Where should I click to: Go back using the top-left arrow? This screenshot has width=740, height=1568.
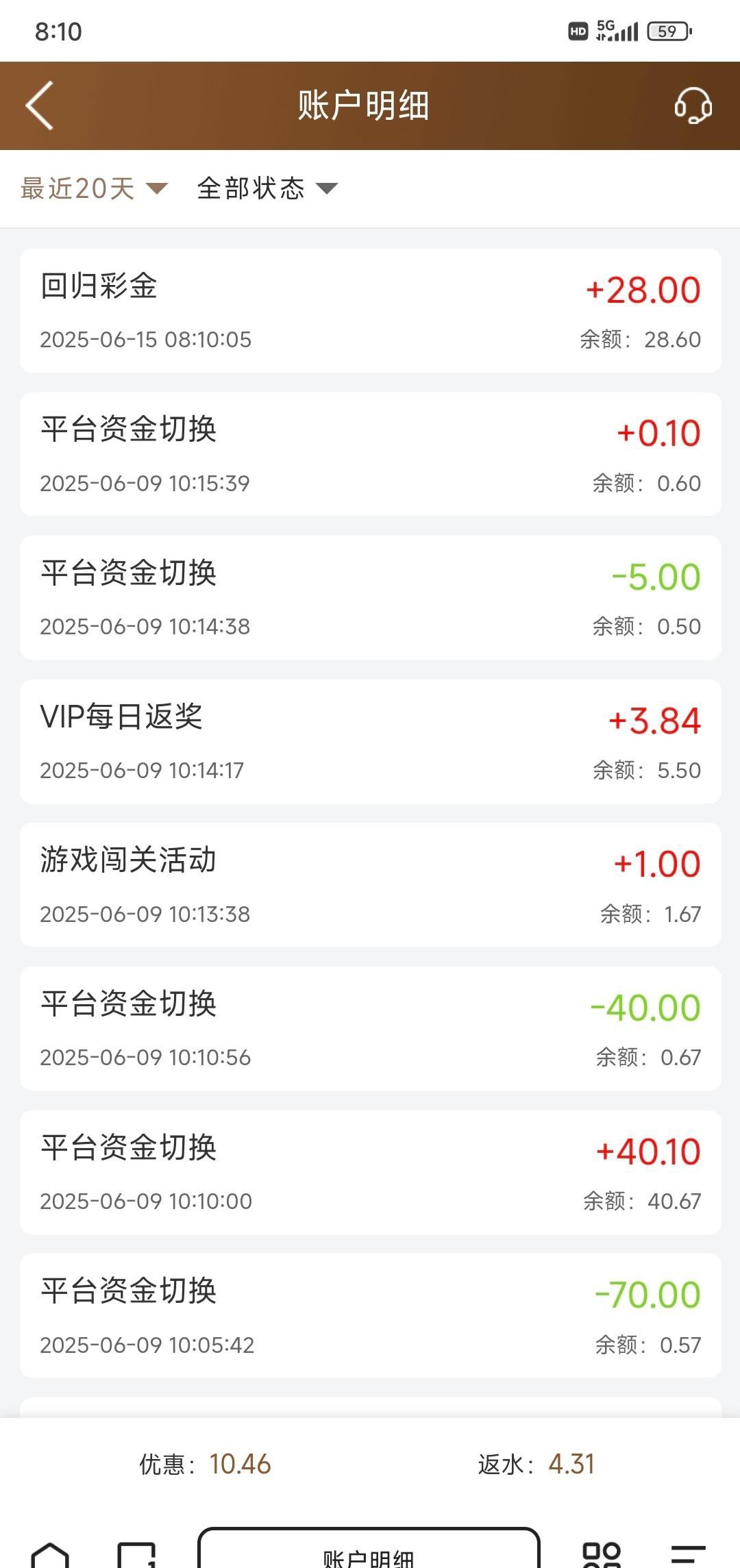(40, 105)
